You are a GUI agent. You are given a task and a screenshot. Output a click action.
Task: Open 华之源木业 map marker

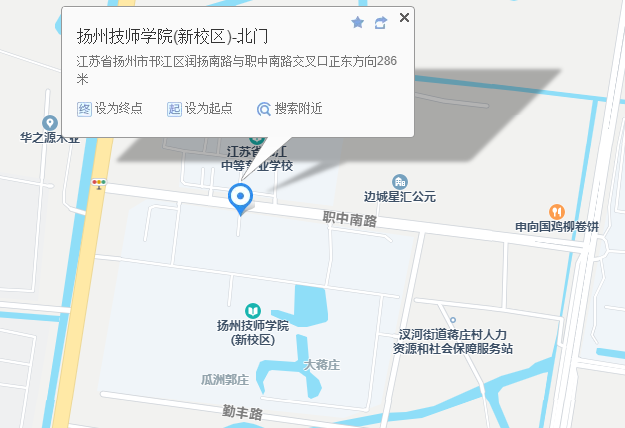(50, 123)
